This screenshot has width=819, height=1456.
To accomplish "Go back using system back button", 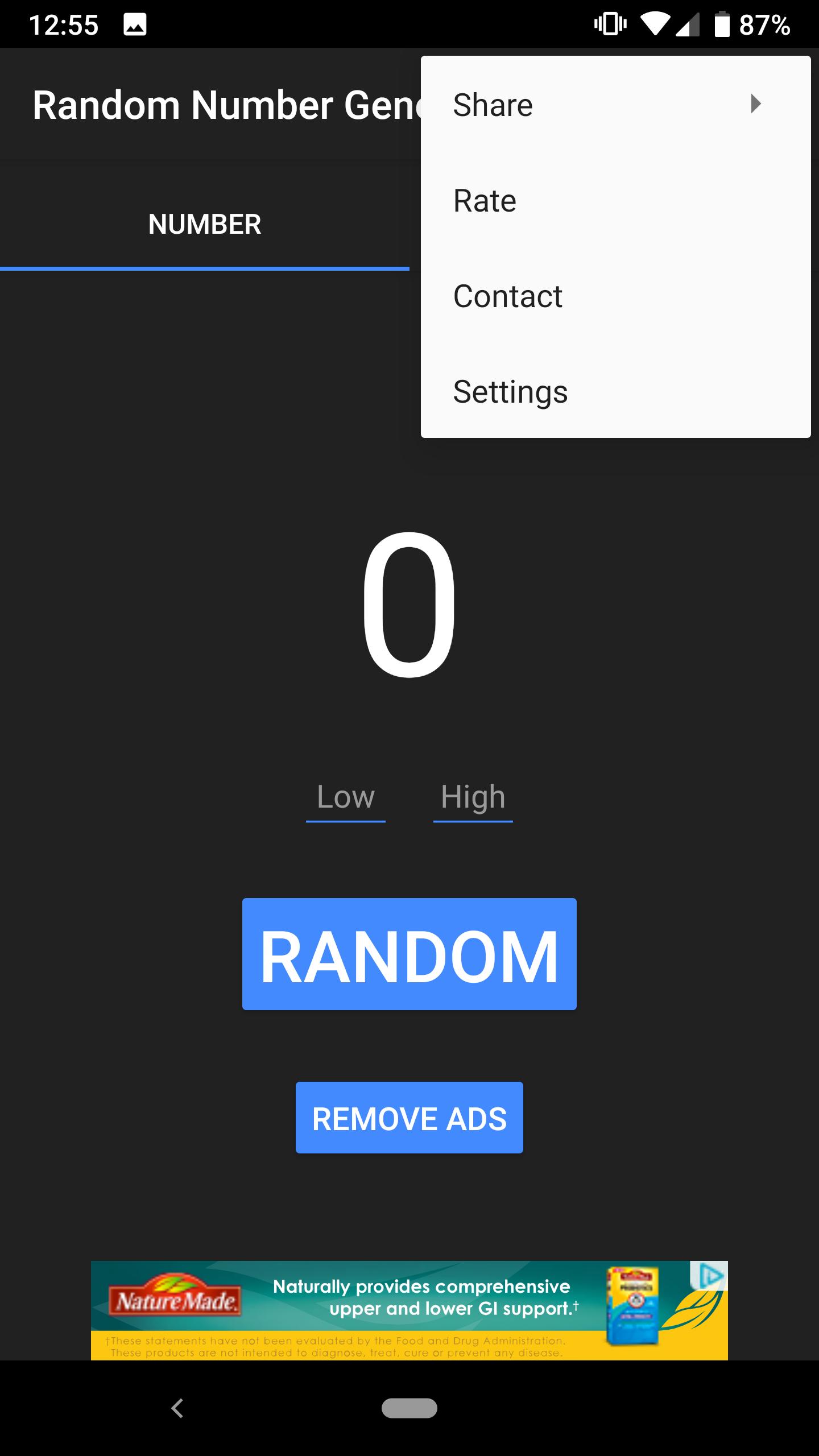I will click(x=177, y=1408).
